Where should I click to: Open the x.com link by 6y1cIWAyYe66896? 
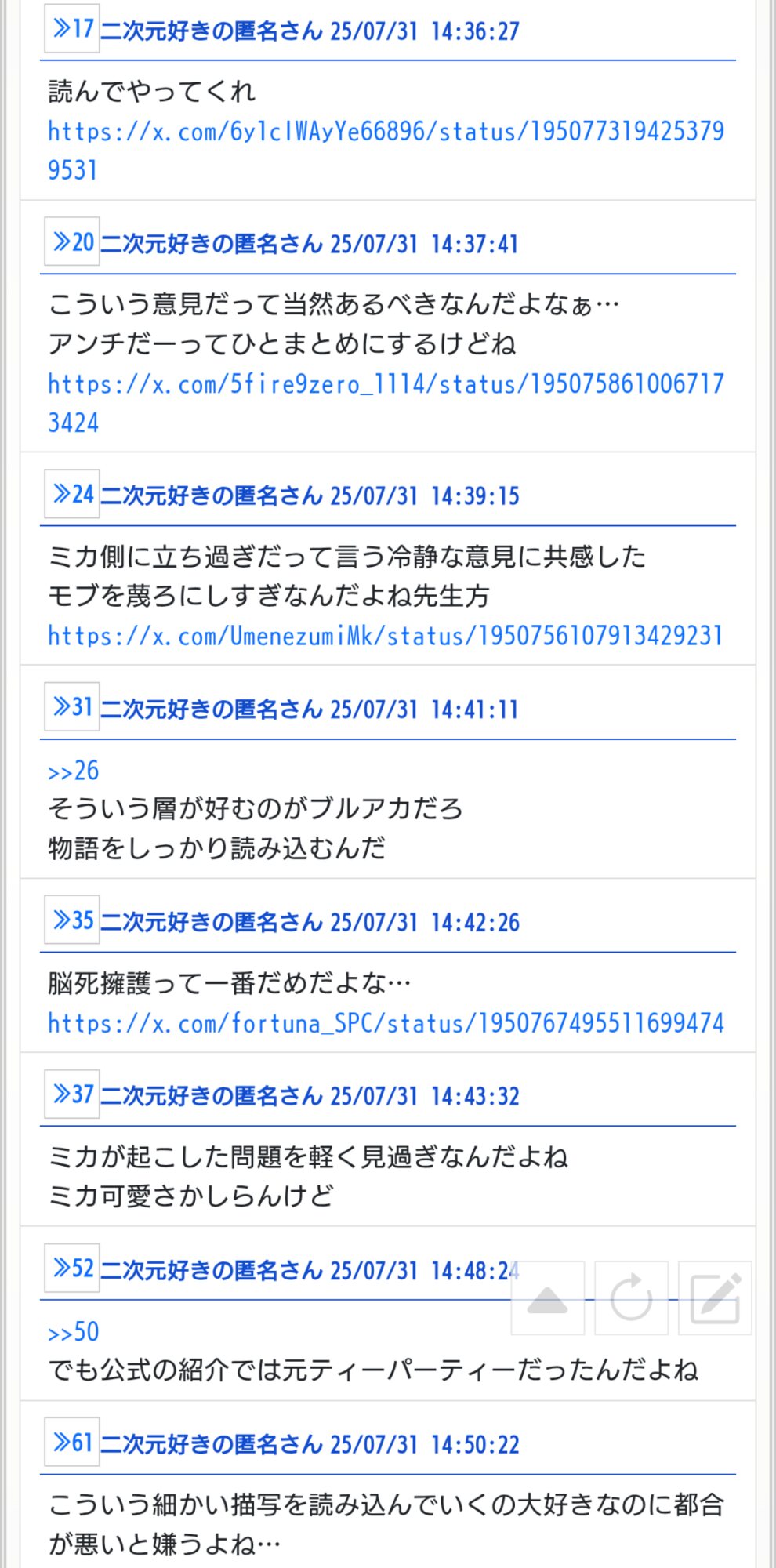pyautogui.click(x=386, y=132)
